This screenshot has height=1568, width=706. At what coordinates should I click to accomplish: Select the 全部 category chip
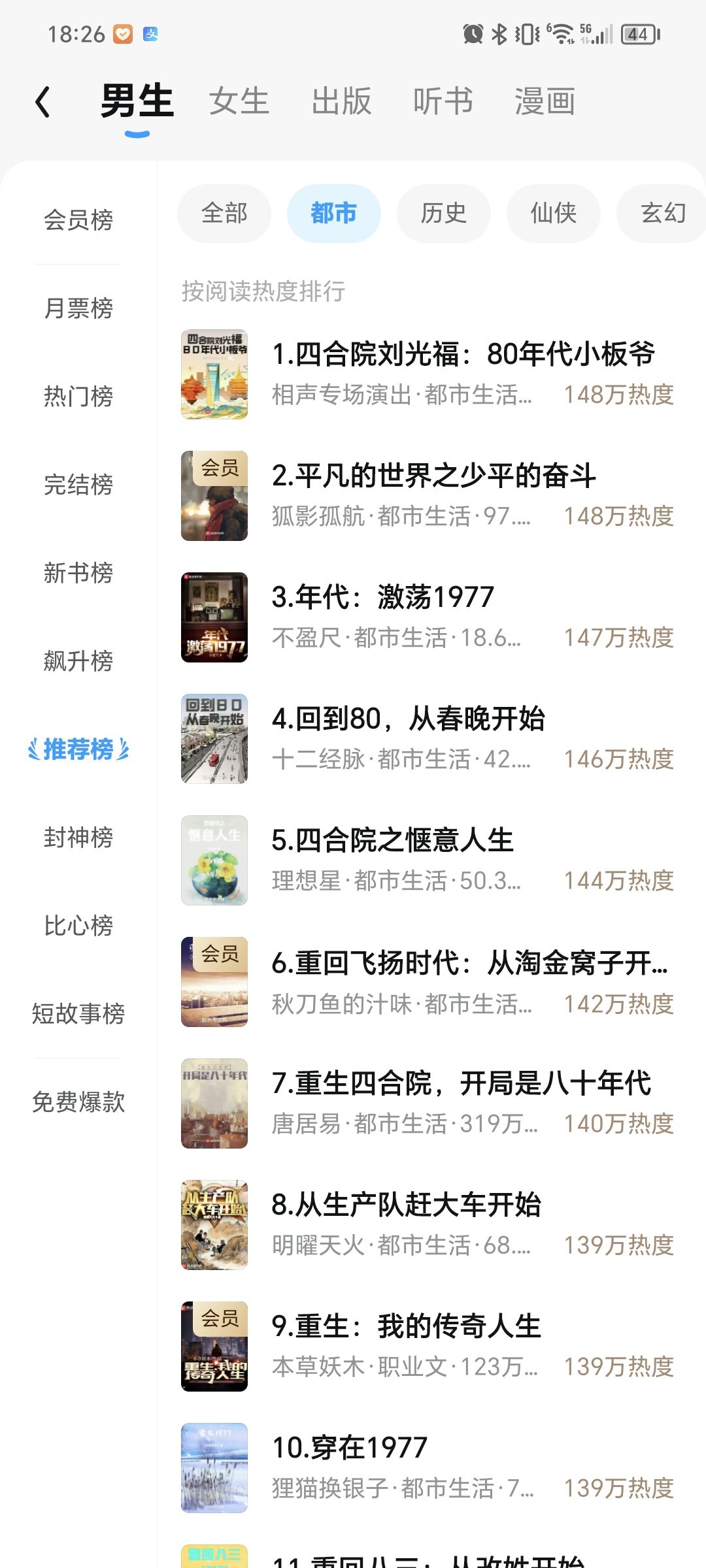[x=224, y=214]
